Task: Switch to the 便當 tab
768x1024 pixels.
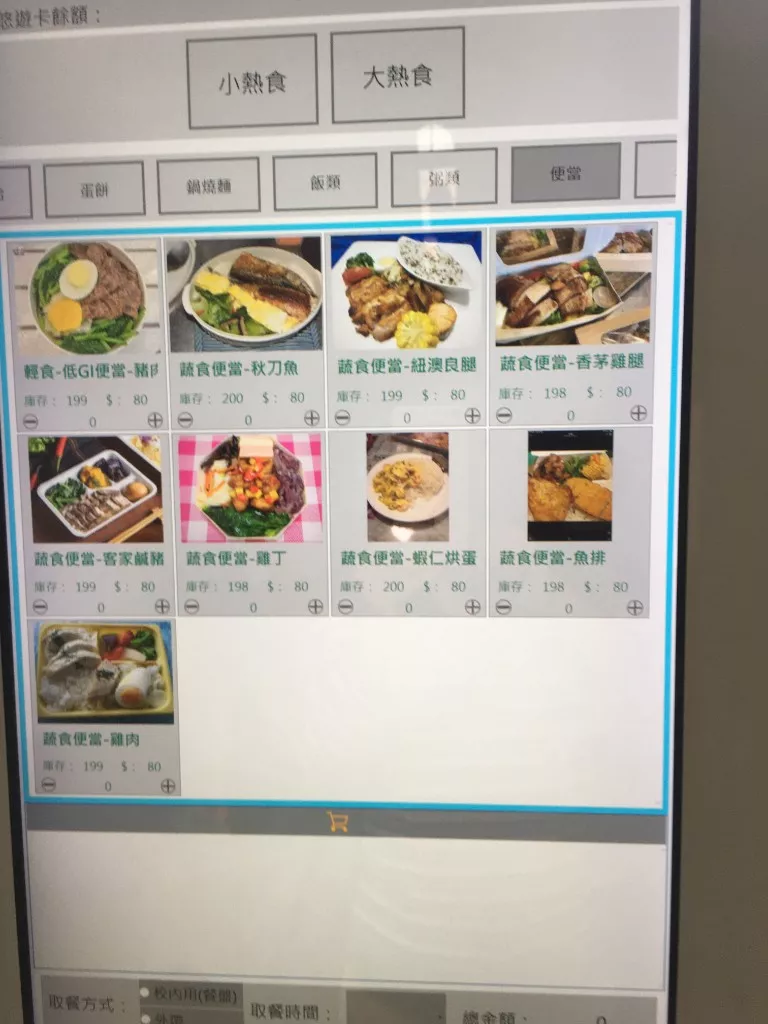Action: click(565, 173)
